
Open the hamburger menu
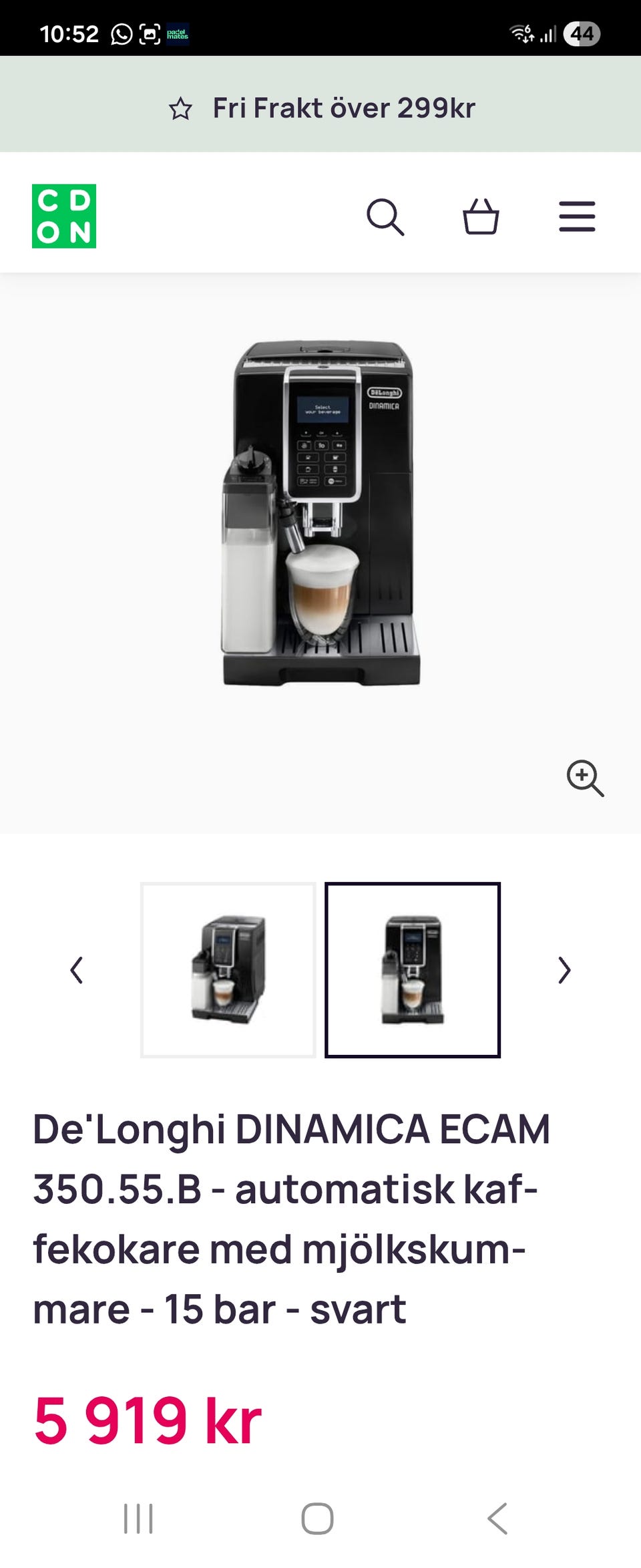tap(577, 217)
